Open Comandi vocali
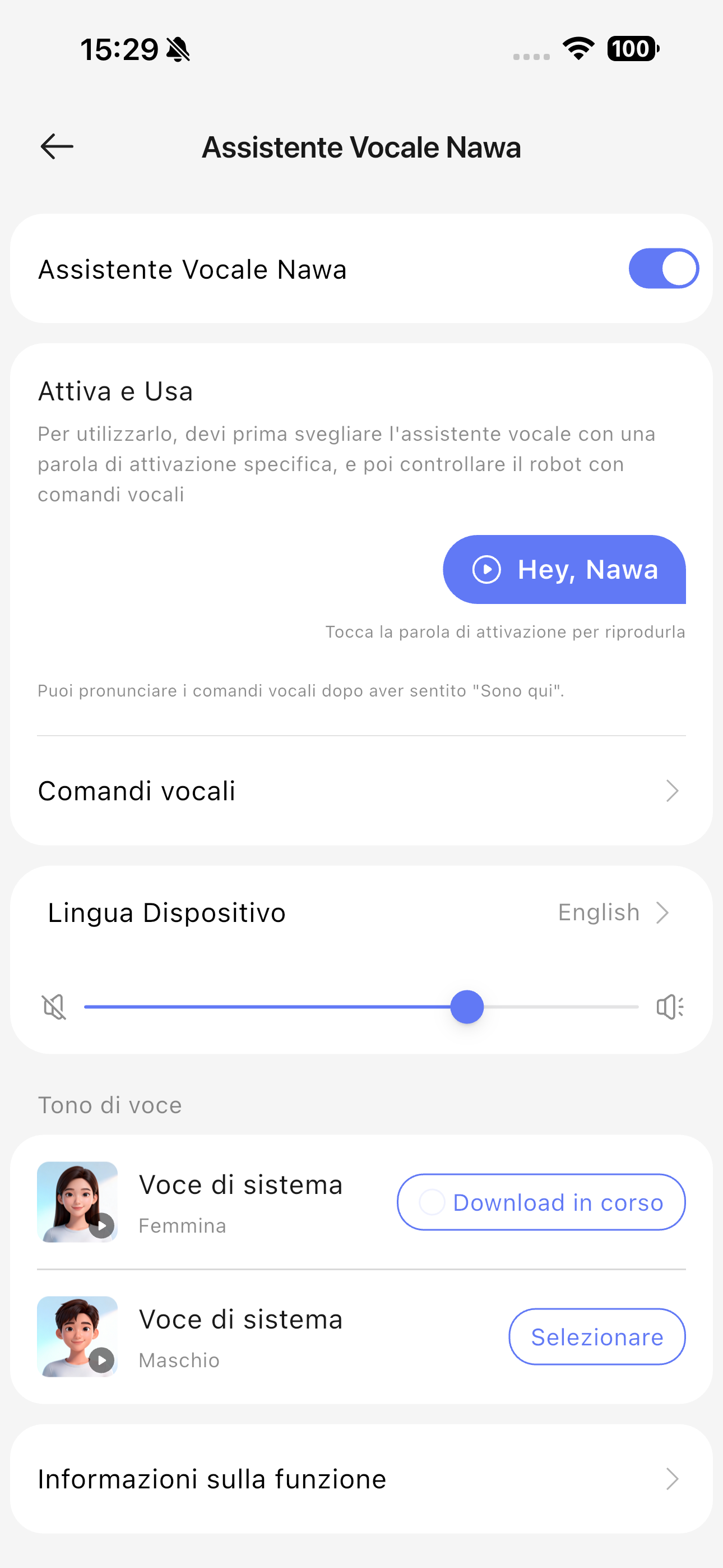Viewport: 723px width, 1568px height. point(361,791)
